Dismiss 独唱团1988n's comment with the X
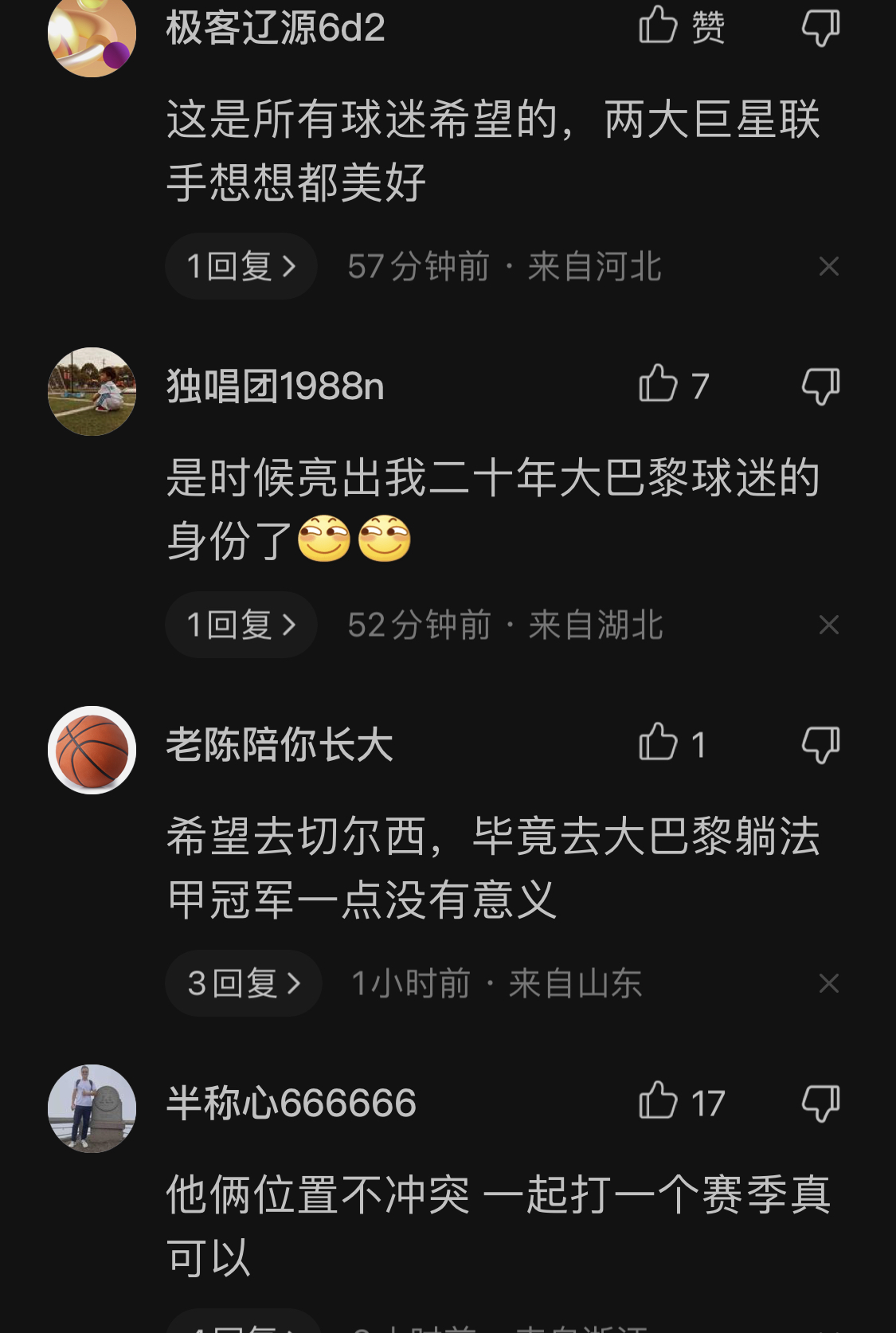The image size is (896, 1333). click(831, 624)
